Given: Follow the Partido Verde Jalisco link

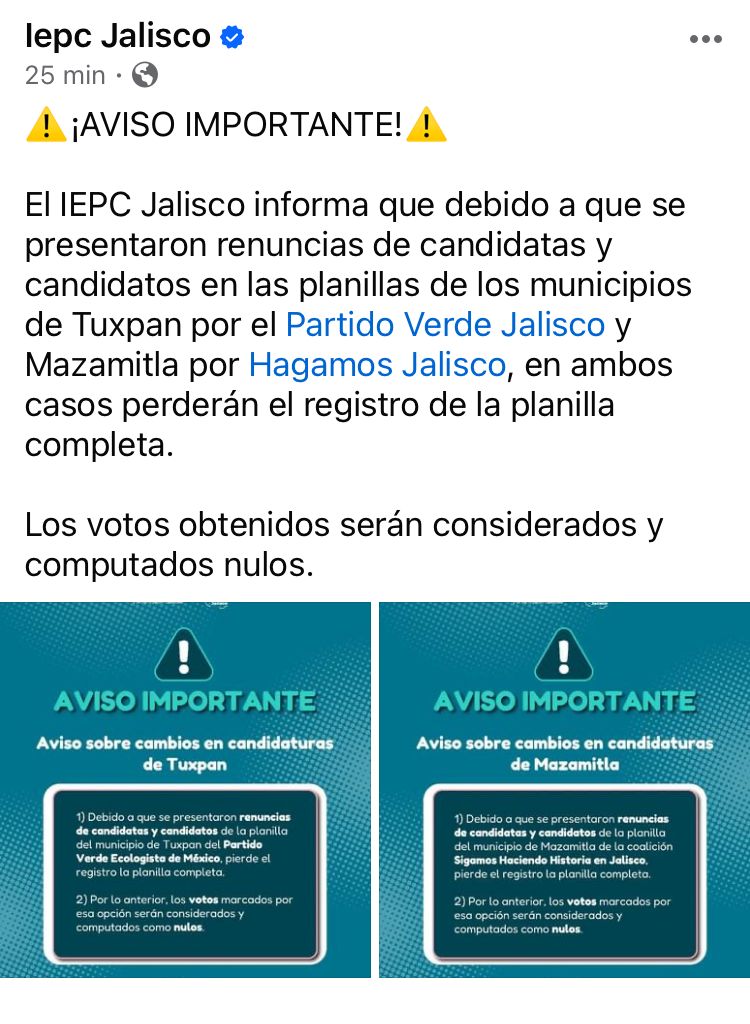Looking at the screenshot, I should pyautogui.click(x=445, y=325).
